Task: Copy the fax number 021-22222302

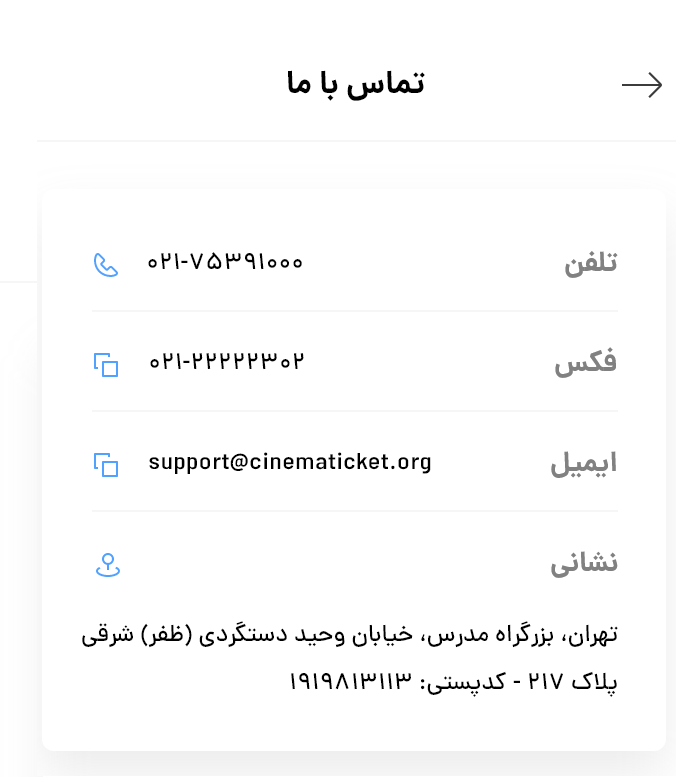Action: click(x=106, y=364)
